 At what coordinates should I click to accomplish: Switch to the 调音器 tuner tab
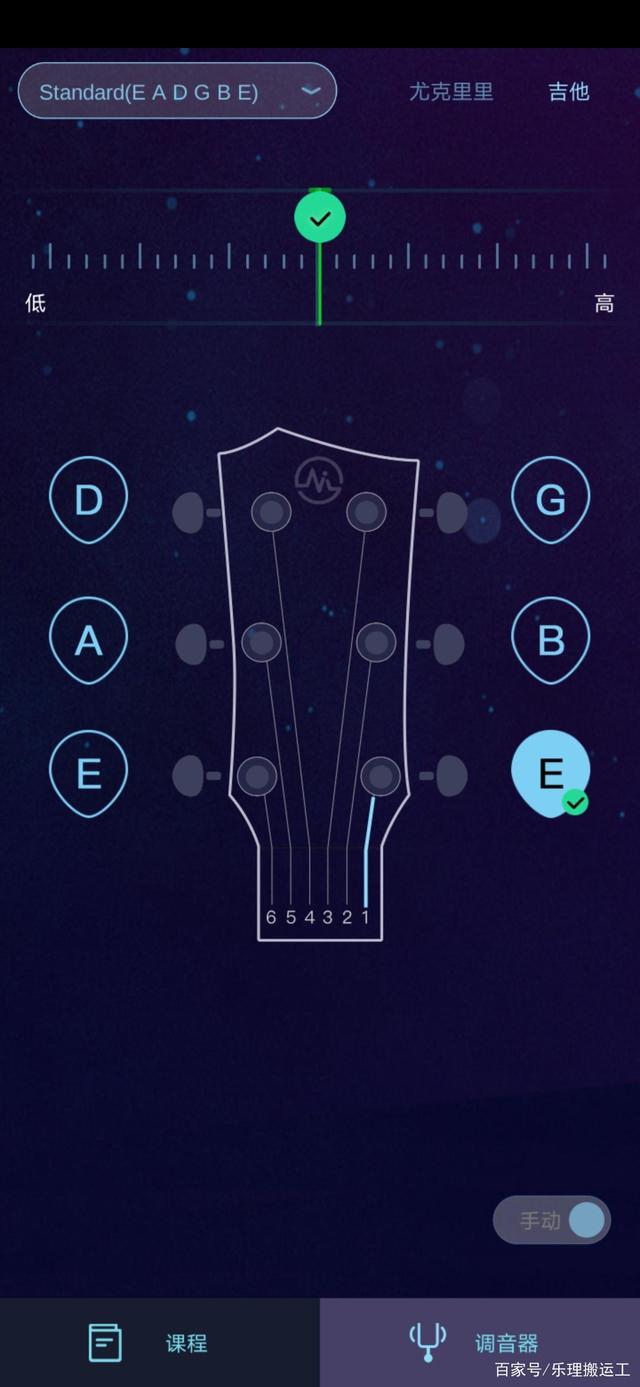pos(480,1343)
